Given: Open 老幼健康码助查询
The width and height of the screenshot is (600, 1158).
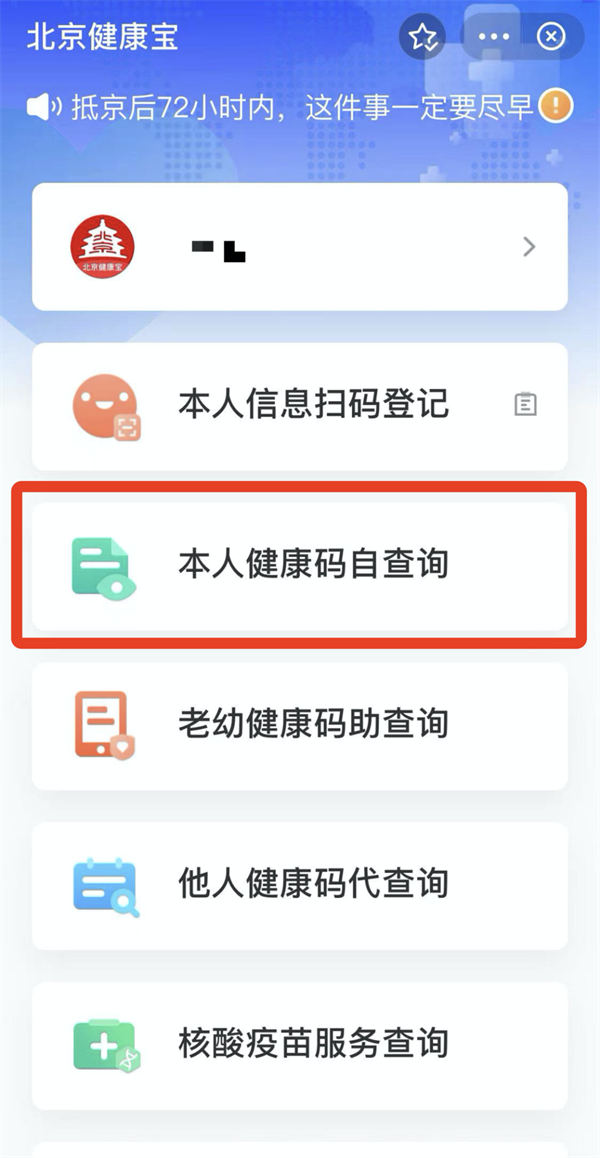Looking at the screenshot, I should (300, 724).
